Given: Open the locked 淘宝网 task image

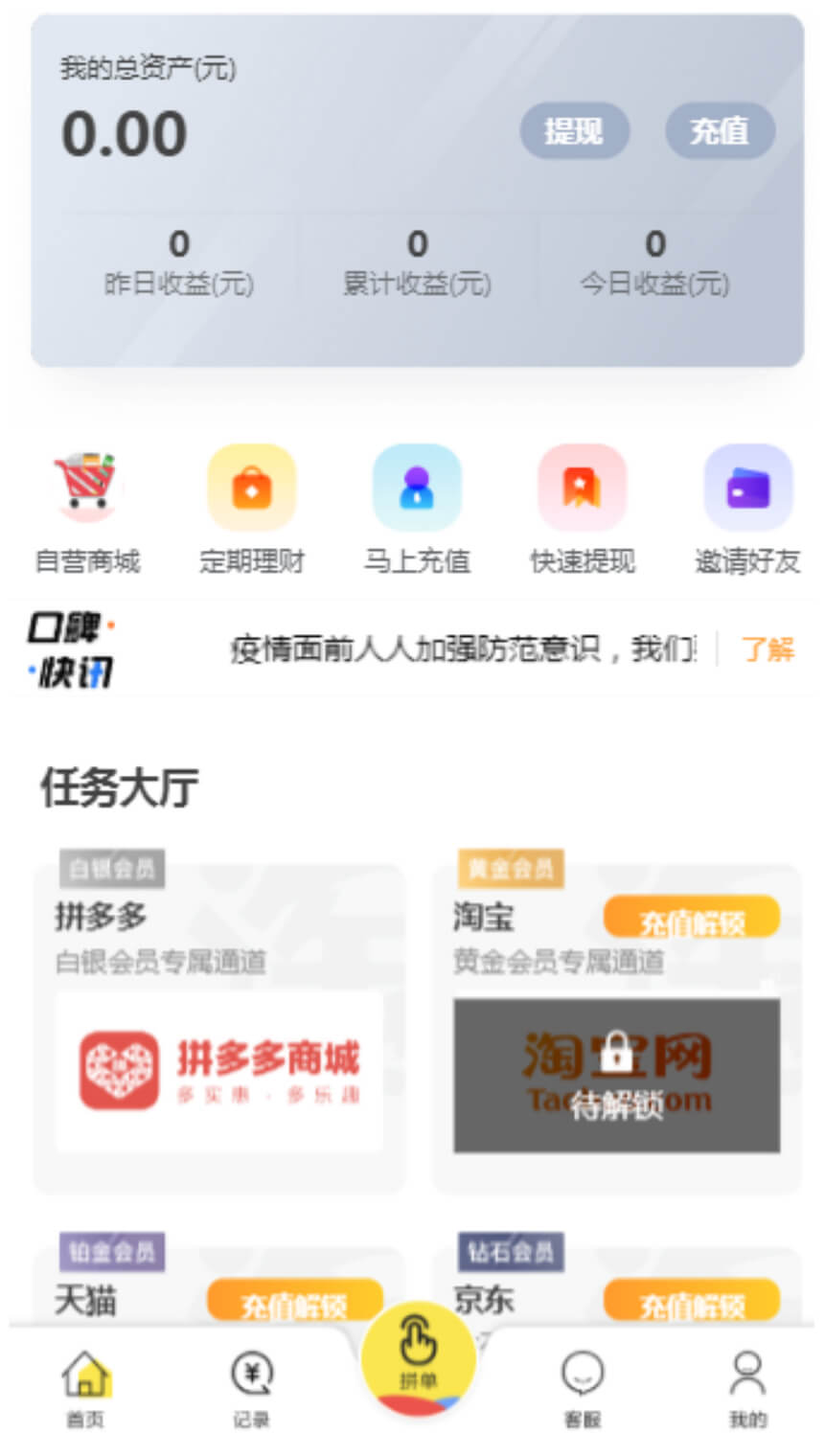Looking at the screenshot, I should click(616, 1075).
